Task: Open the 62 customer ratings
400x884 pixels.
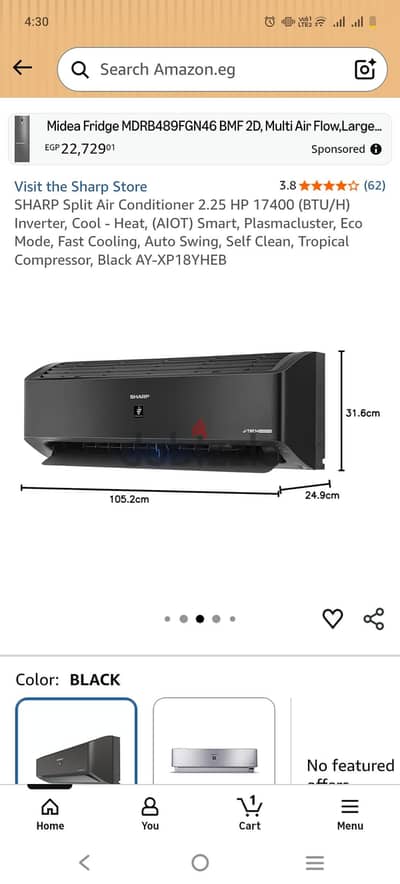Action: coord(374,185)
